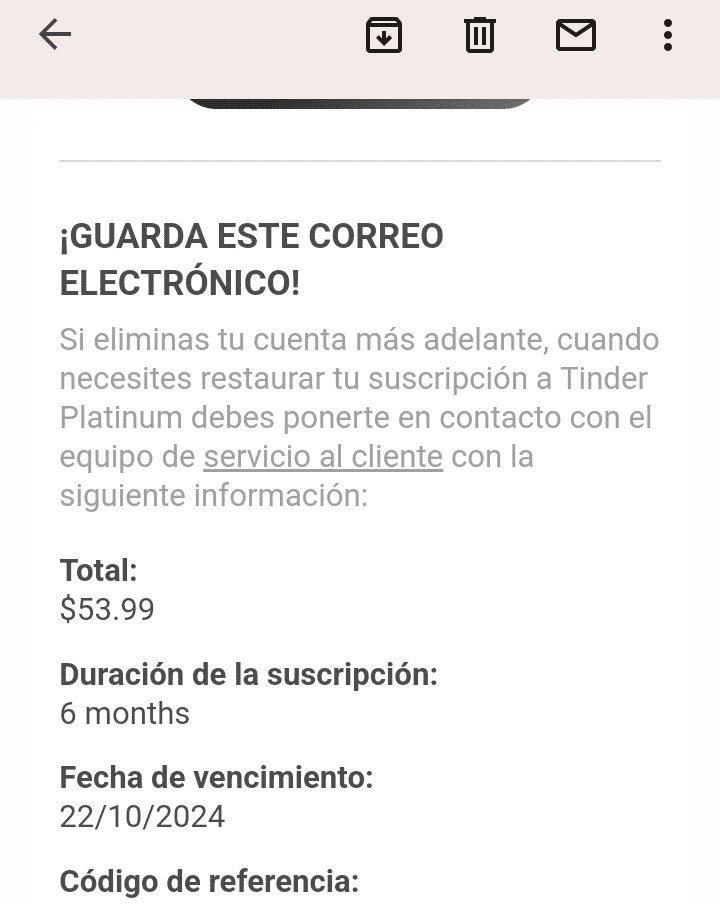This screenshot has height=904, width=720.
Task: Delete this email
Action: (x=480, y=35)
